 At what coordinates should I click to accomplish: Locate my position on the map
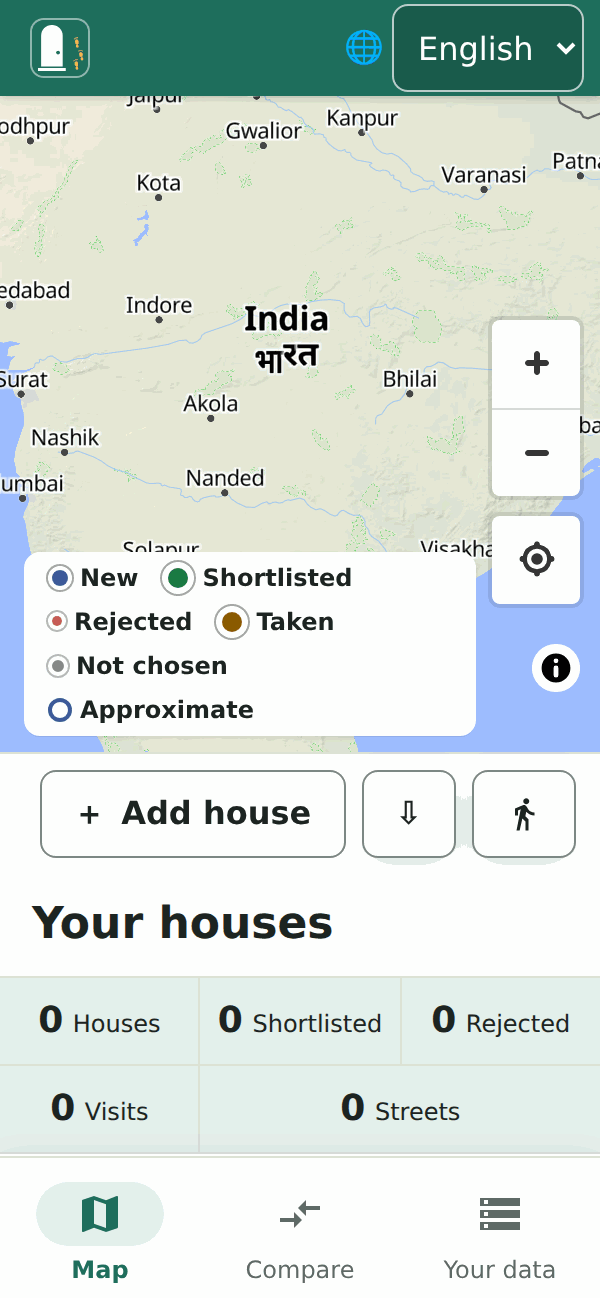click(x=537, y=560)
